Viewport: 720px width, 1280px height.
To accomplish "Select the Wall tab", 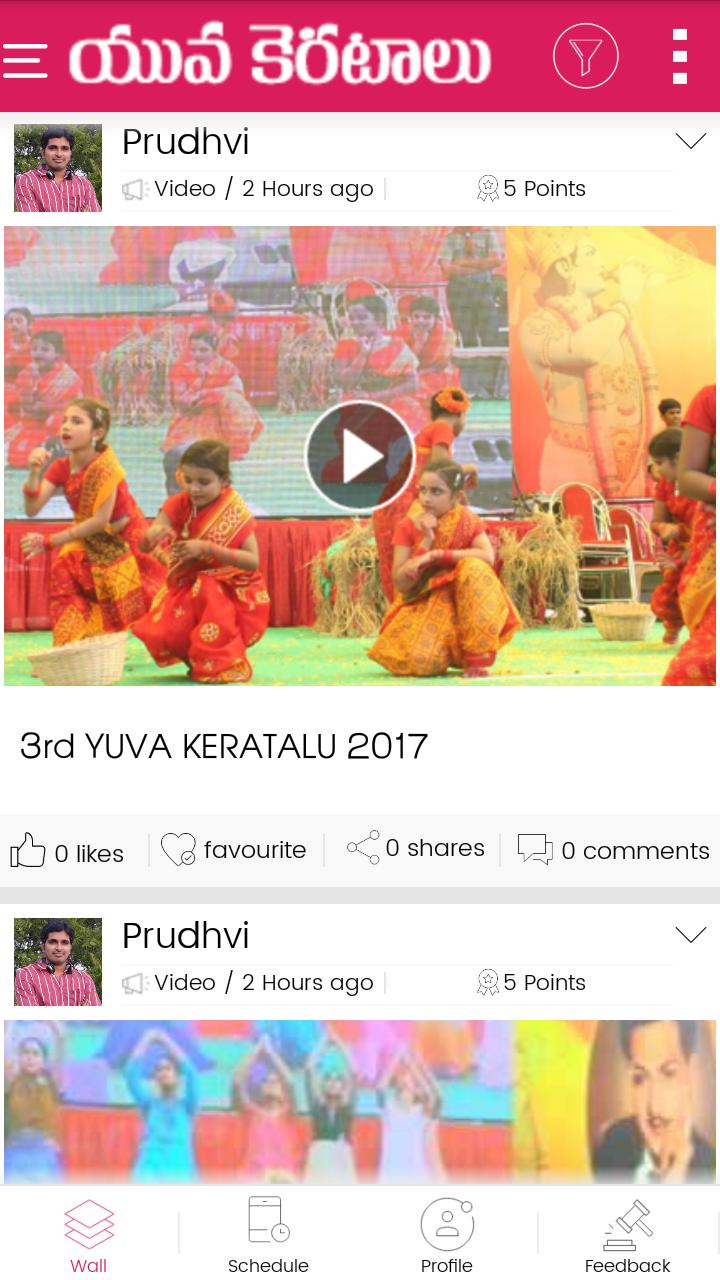I will pyautogui.click(x=88, y=1235).
